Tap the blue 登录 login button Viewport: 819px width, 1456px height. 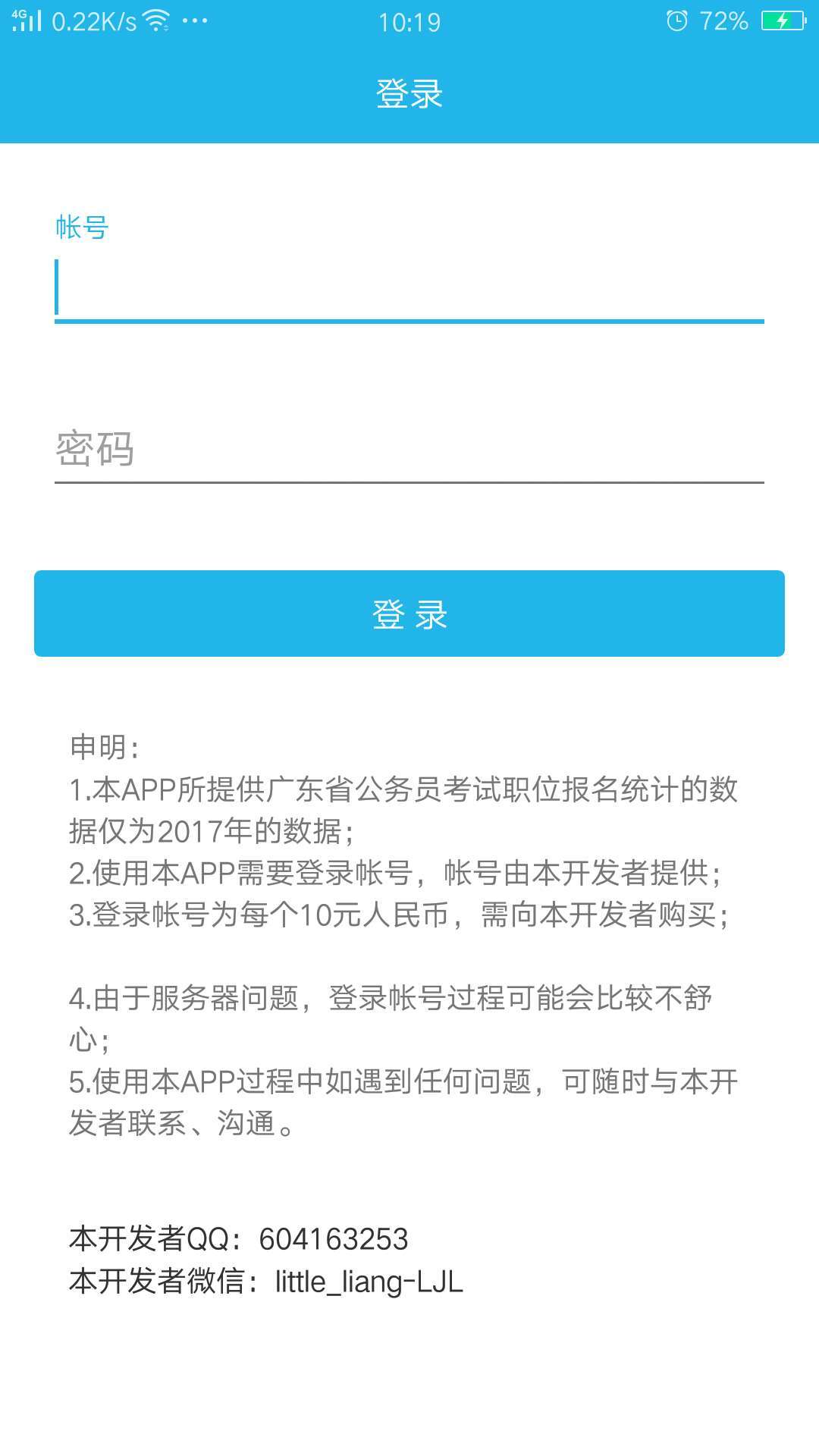[x=409, y=613]
